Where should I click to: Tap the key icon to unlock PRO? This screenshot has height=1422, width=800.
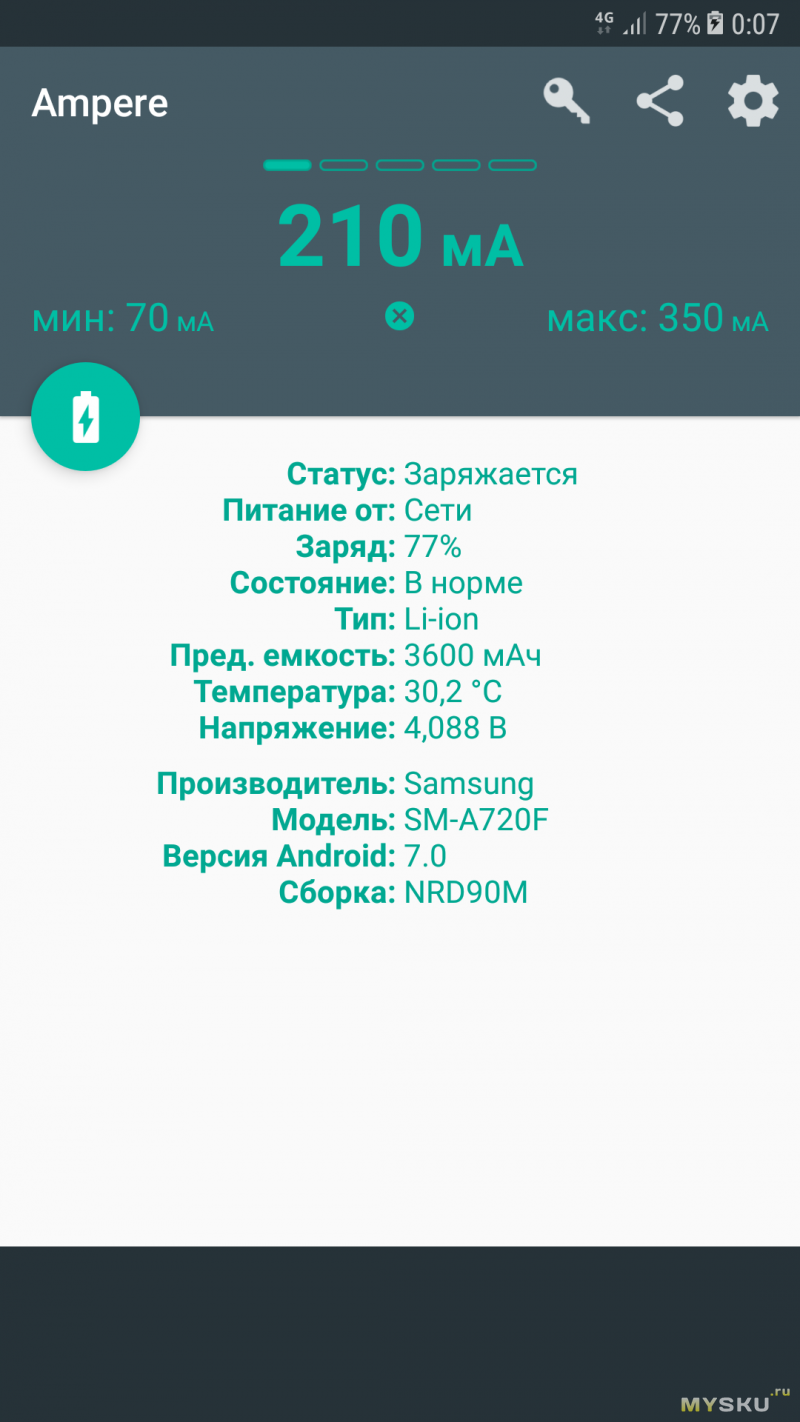pyautogui.click(x=567, y=101)
